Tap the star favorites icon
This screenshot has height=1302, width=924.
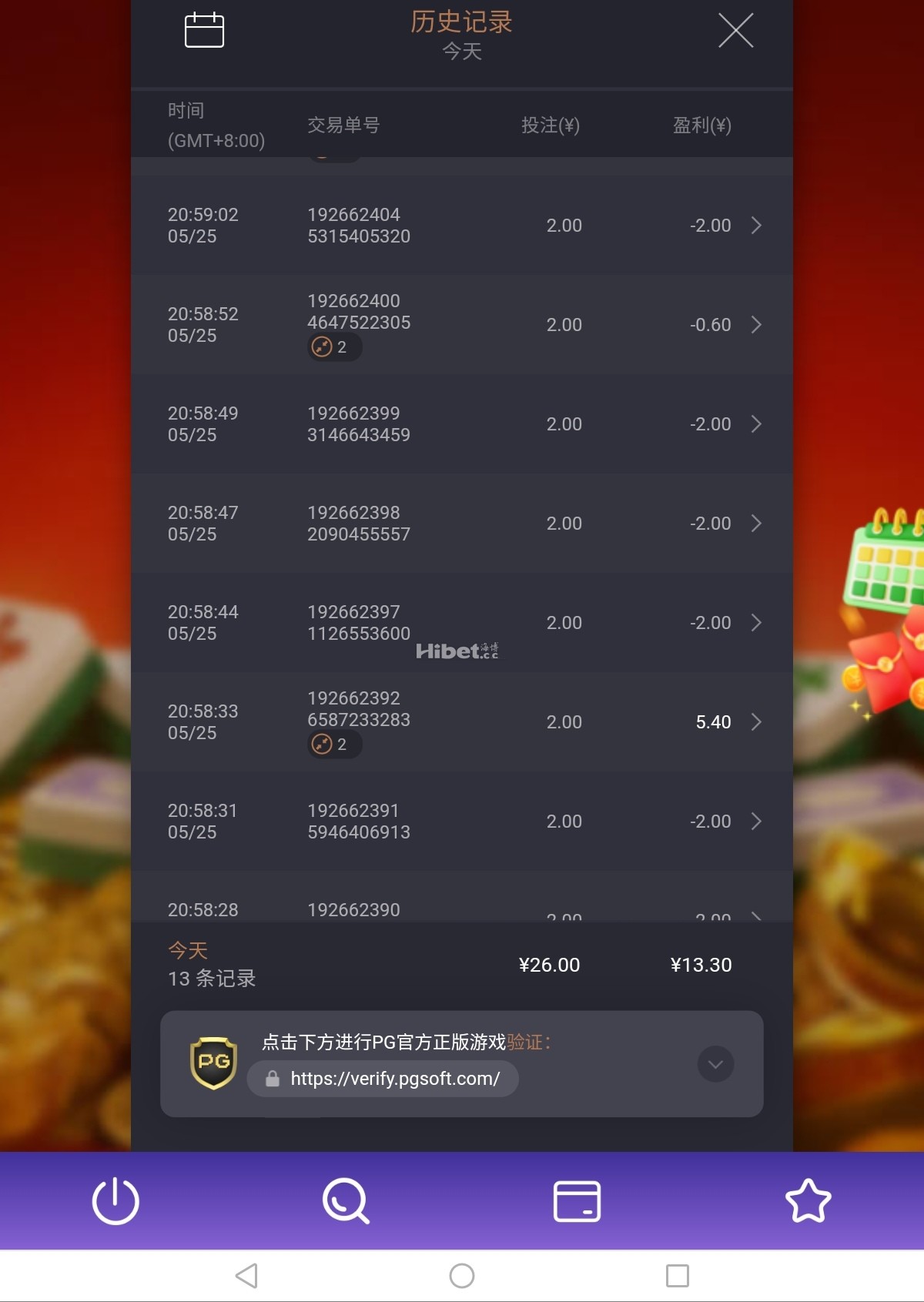click(x=808, y=1200)
